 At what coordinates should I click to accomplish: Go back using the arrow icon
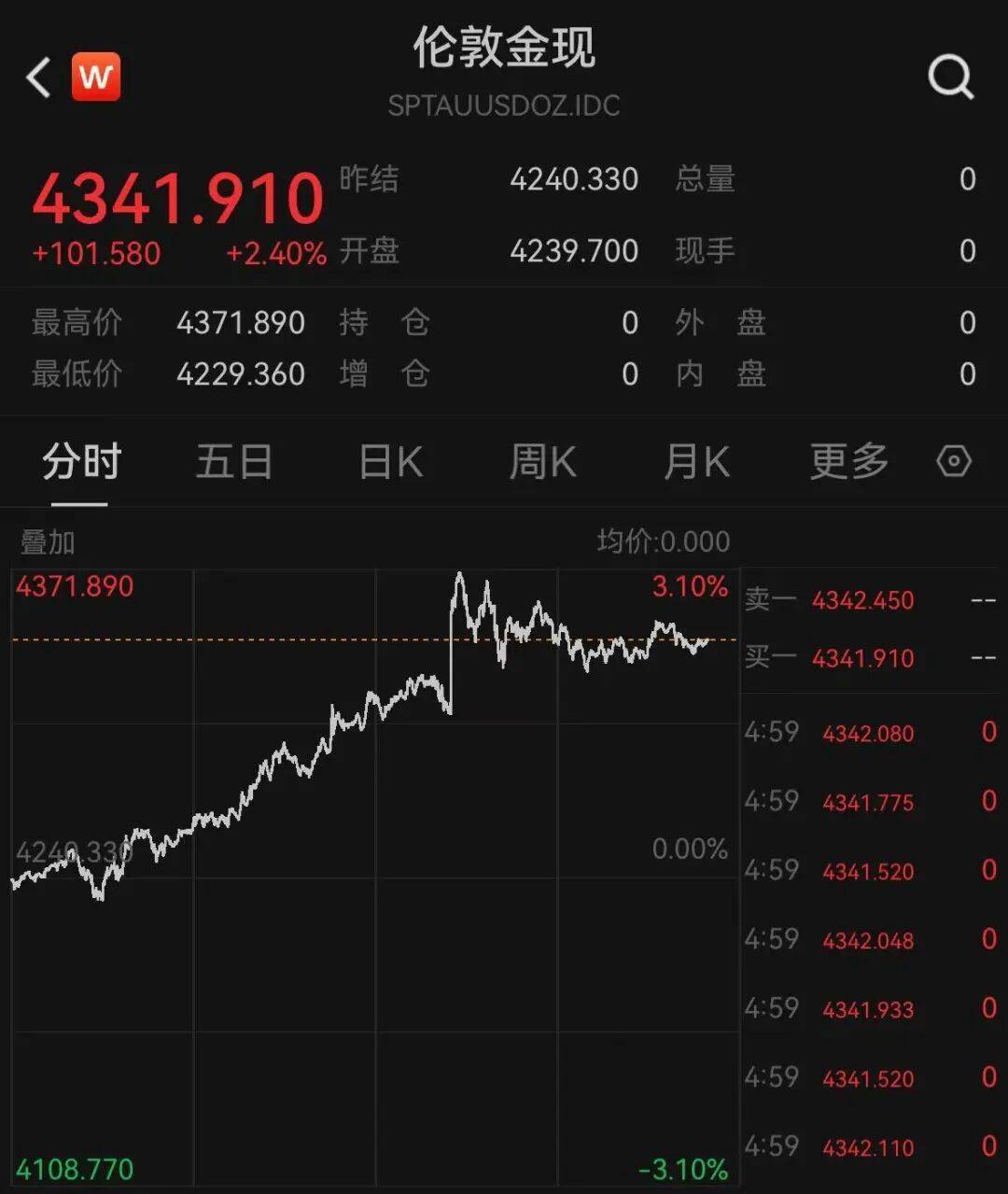point(38,77)
